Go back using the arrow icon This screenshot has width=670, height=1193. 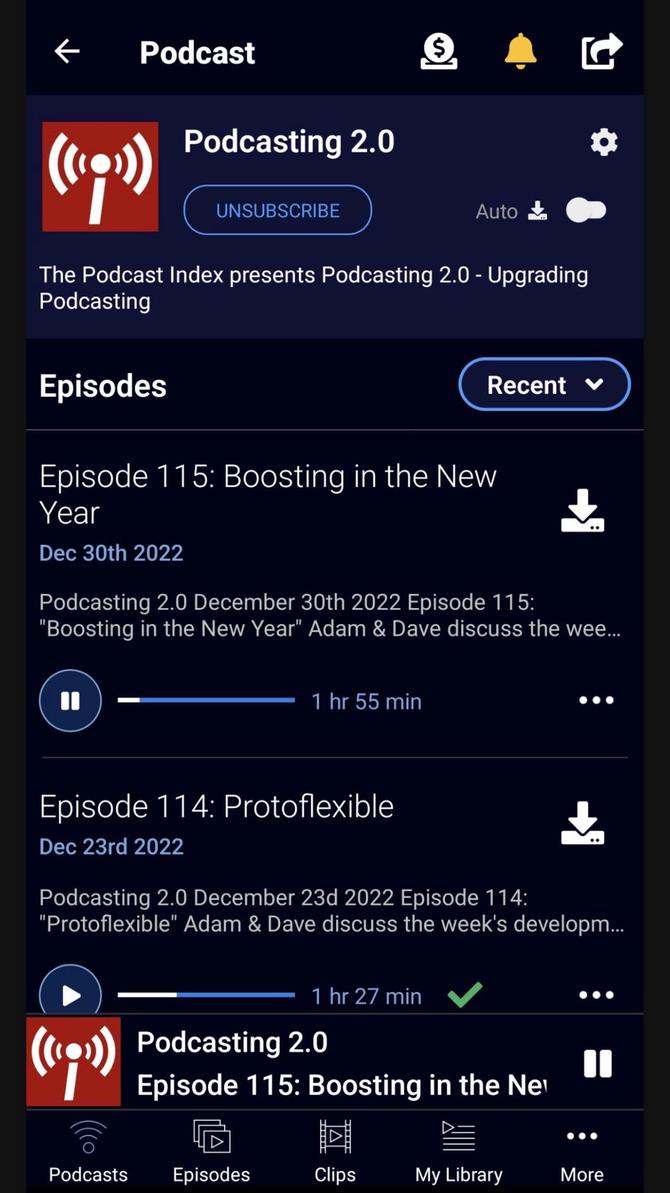tap(67, 52)
